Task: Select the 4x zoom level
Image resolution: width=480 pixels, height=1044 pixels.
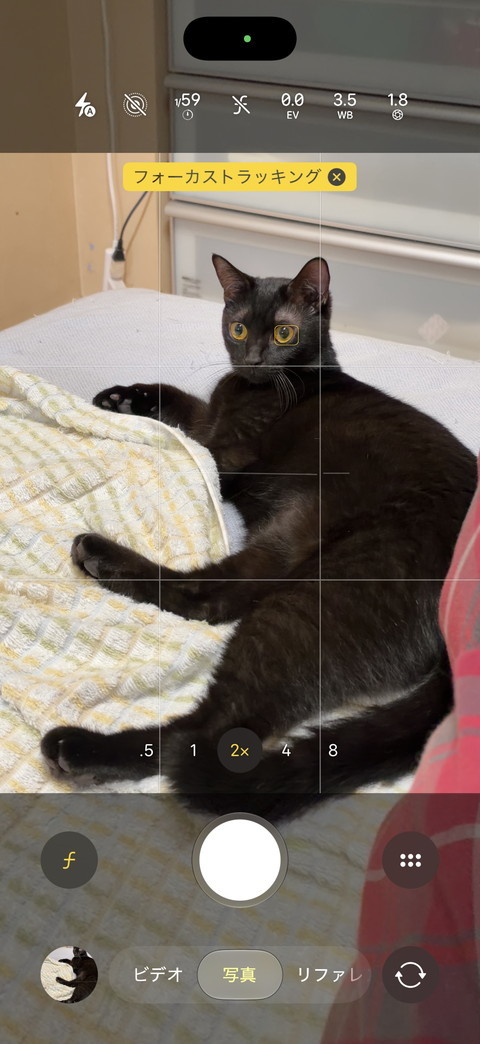Action: click(x=286, y=750)
